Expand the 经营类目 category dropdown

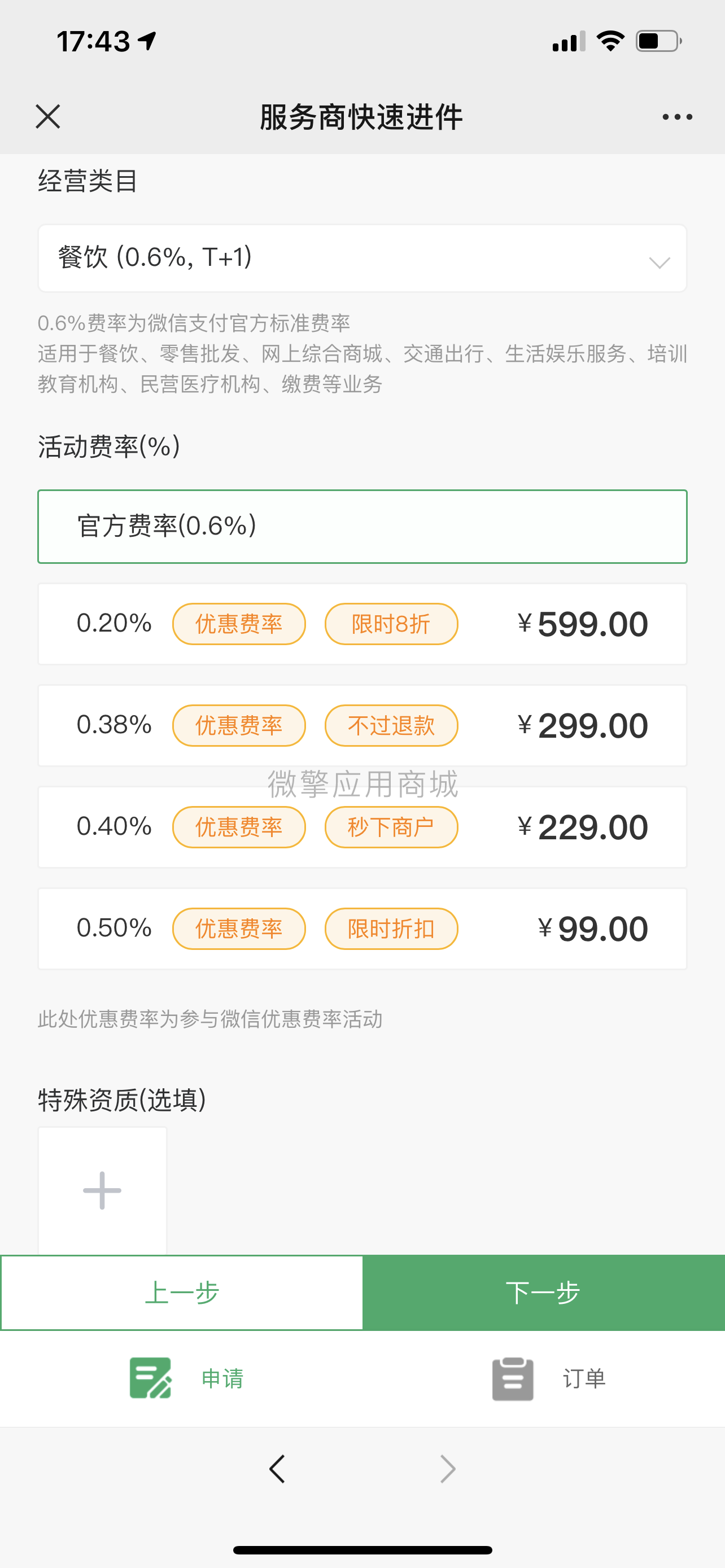[x=363, y=258]
